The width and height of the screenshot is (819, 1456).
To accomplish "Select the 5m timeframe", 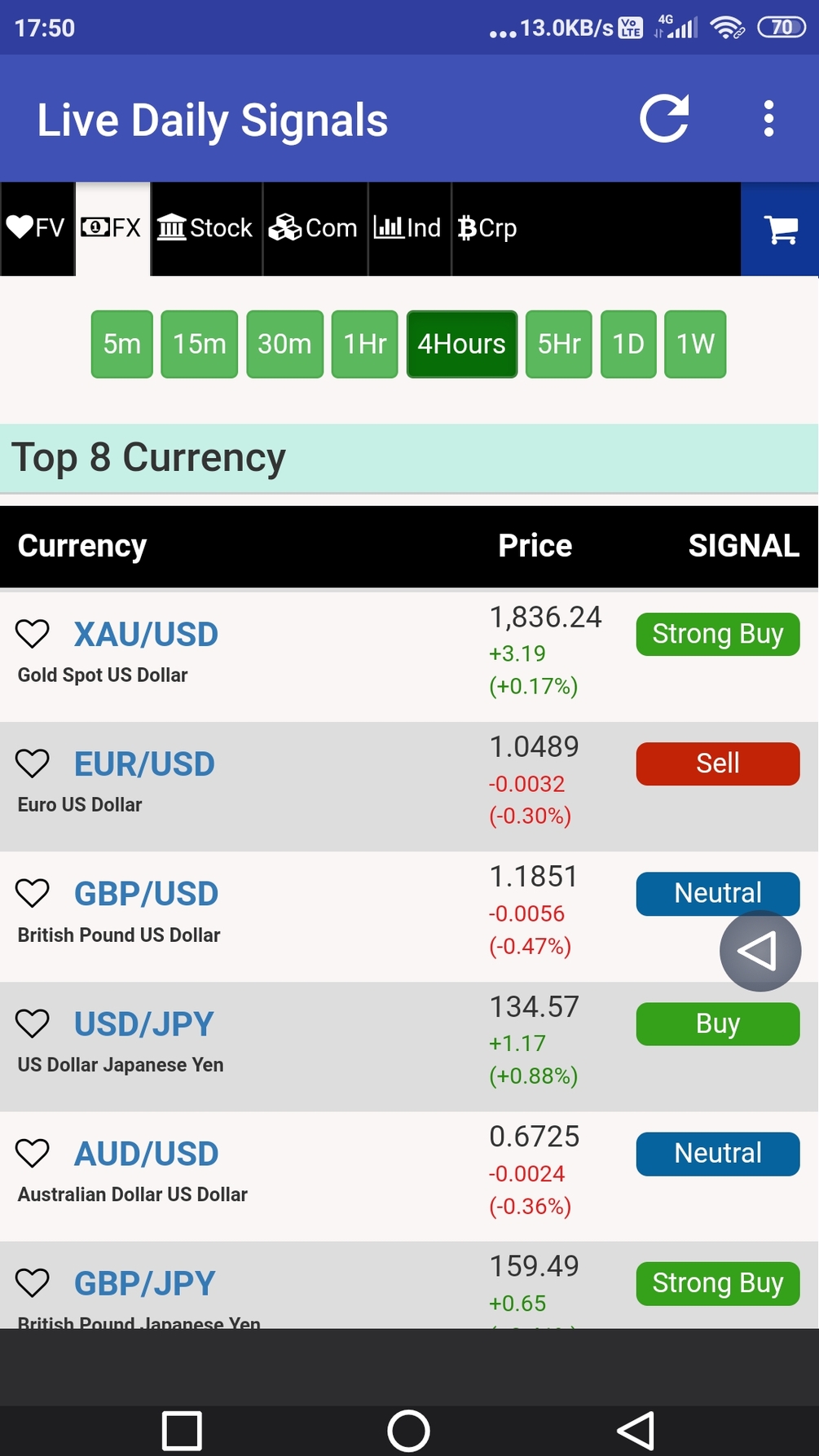I will coord(121,344).
